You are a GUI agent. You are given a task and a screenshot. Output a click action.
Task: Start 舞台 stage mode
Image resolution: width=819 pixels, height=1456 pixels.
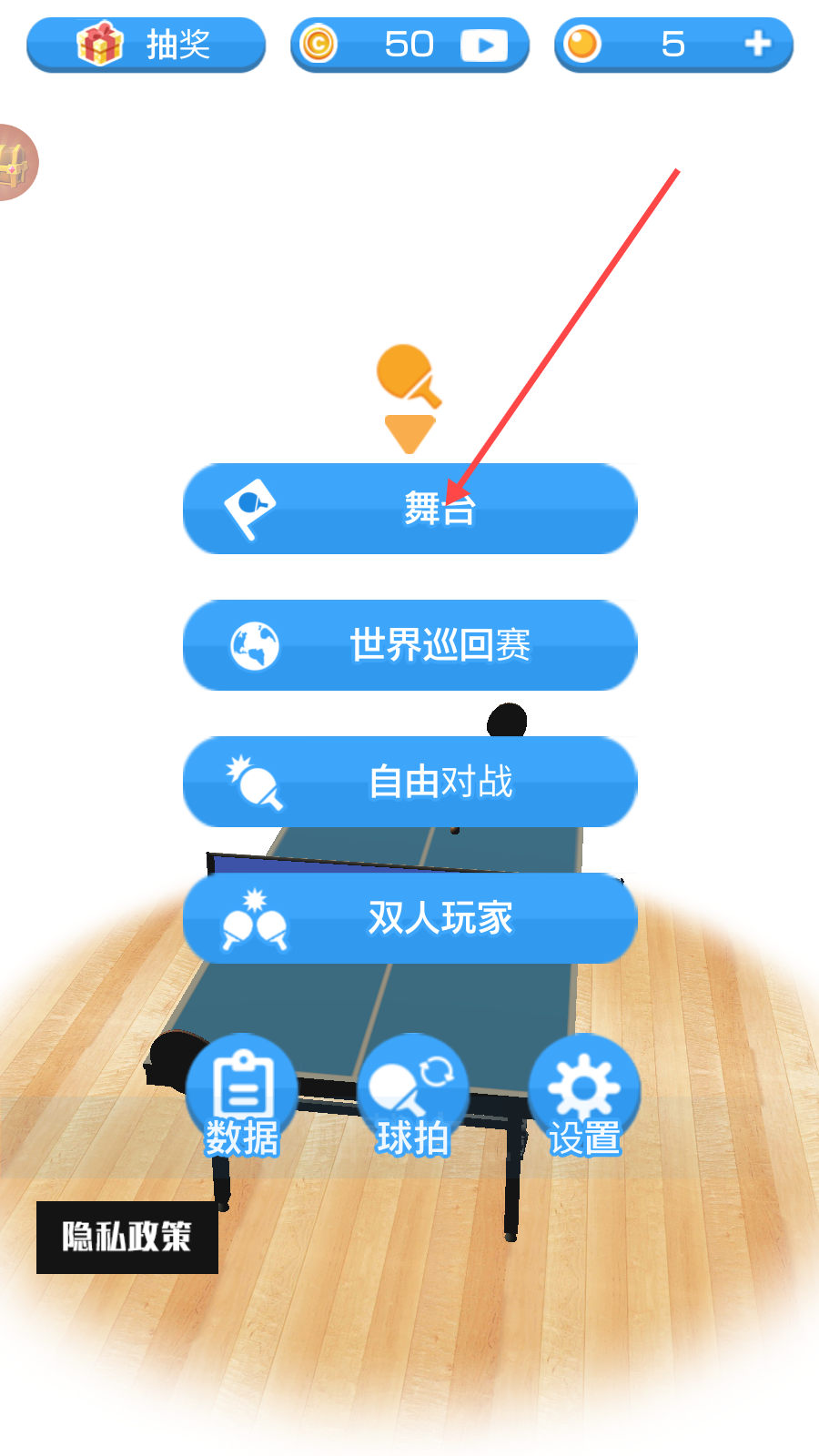(409, 509)
